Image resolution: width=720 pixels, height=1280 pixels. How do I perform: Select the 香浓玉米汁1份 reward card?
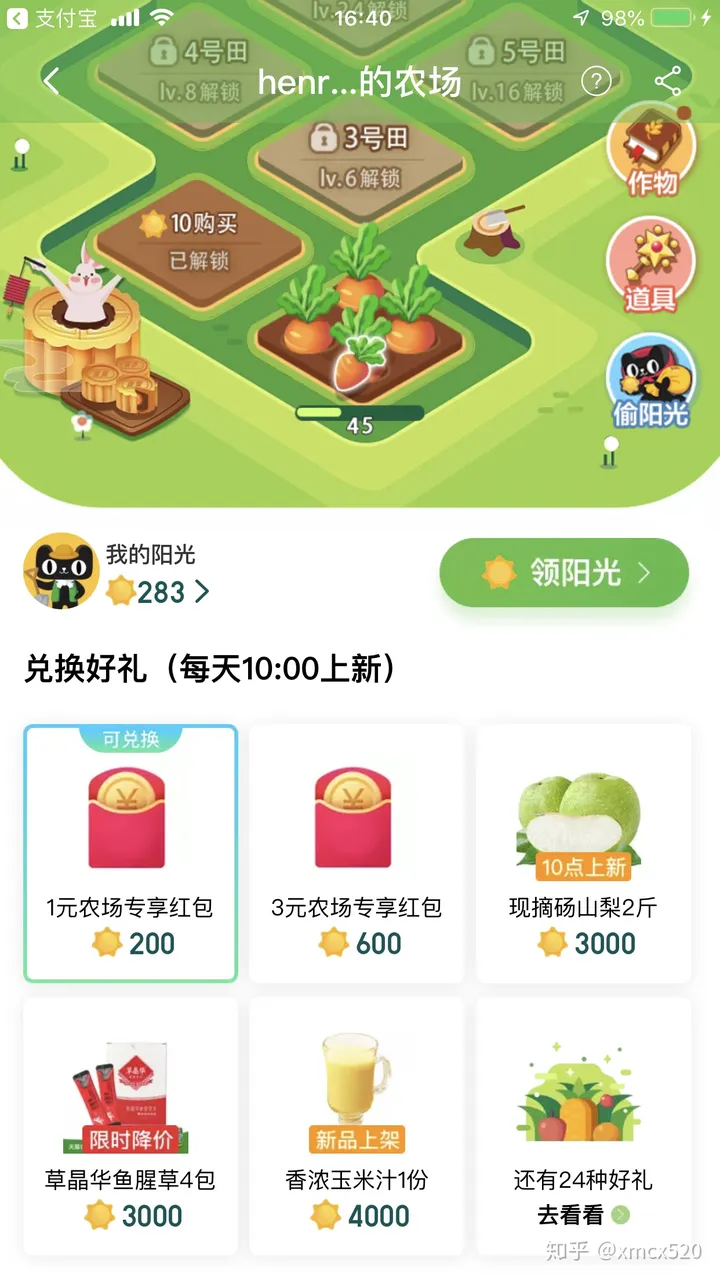356,1125
